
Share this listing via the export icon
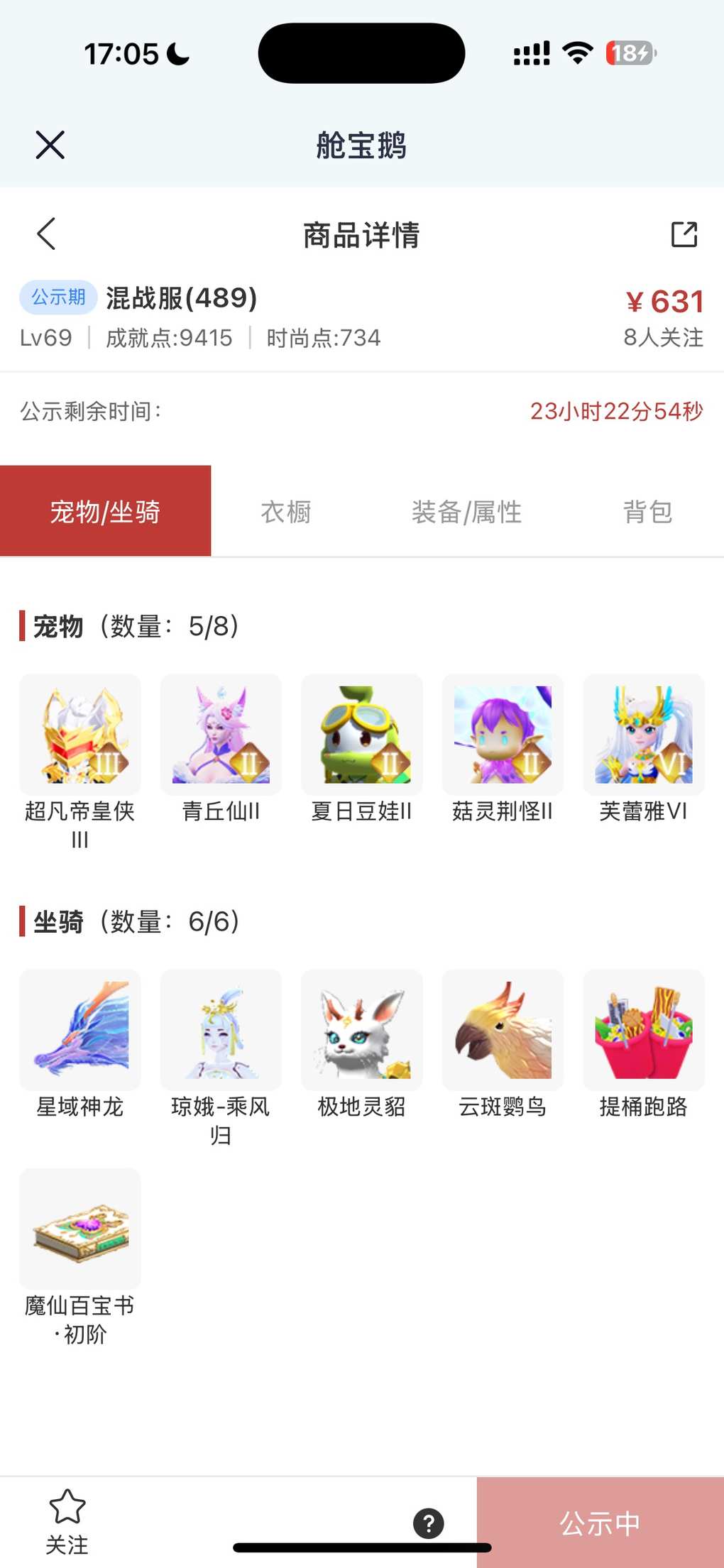coord(684,234)
